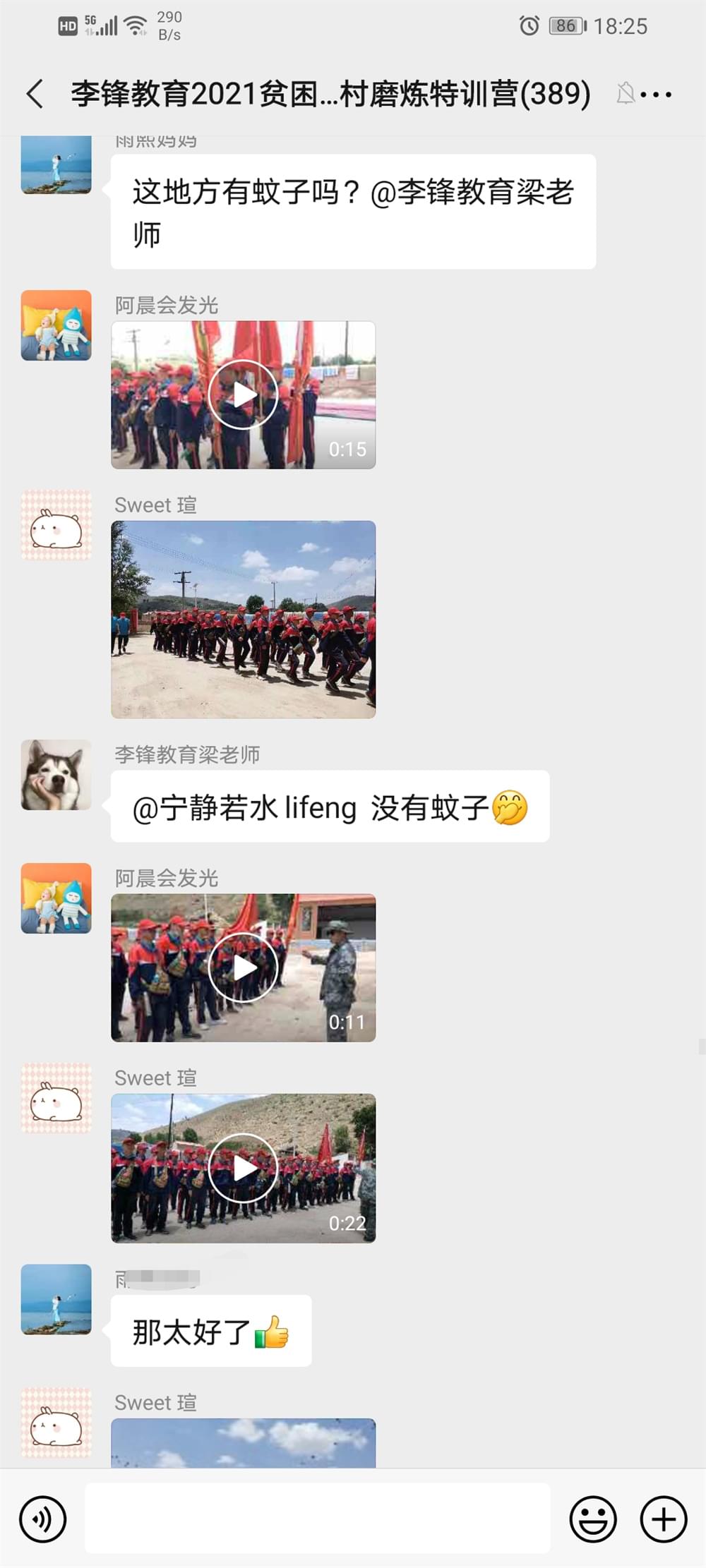Screen dimensions: 706x1568
Task: Open Sweet 瑄's partially visible sky photo
Action: [x=243, y=1442]
